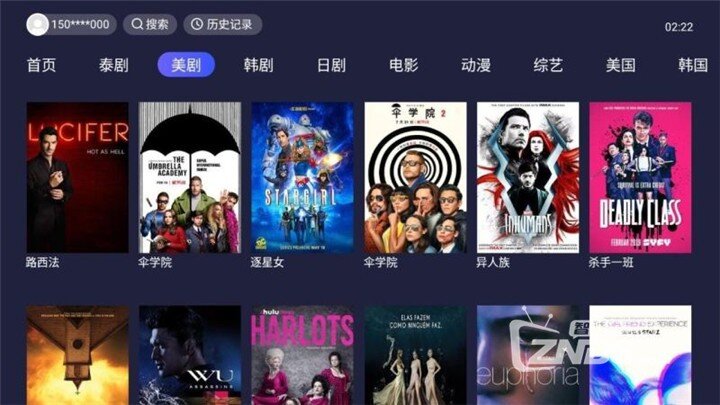Select the 综艺 tab
720x405 pixels.
coord(548,66)
